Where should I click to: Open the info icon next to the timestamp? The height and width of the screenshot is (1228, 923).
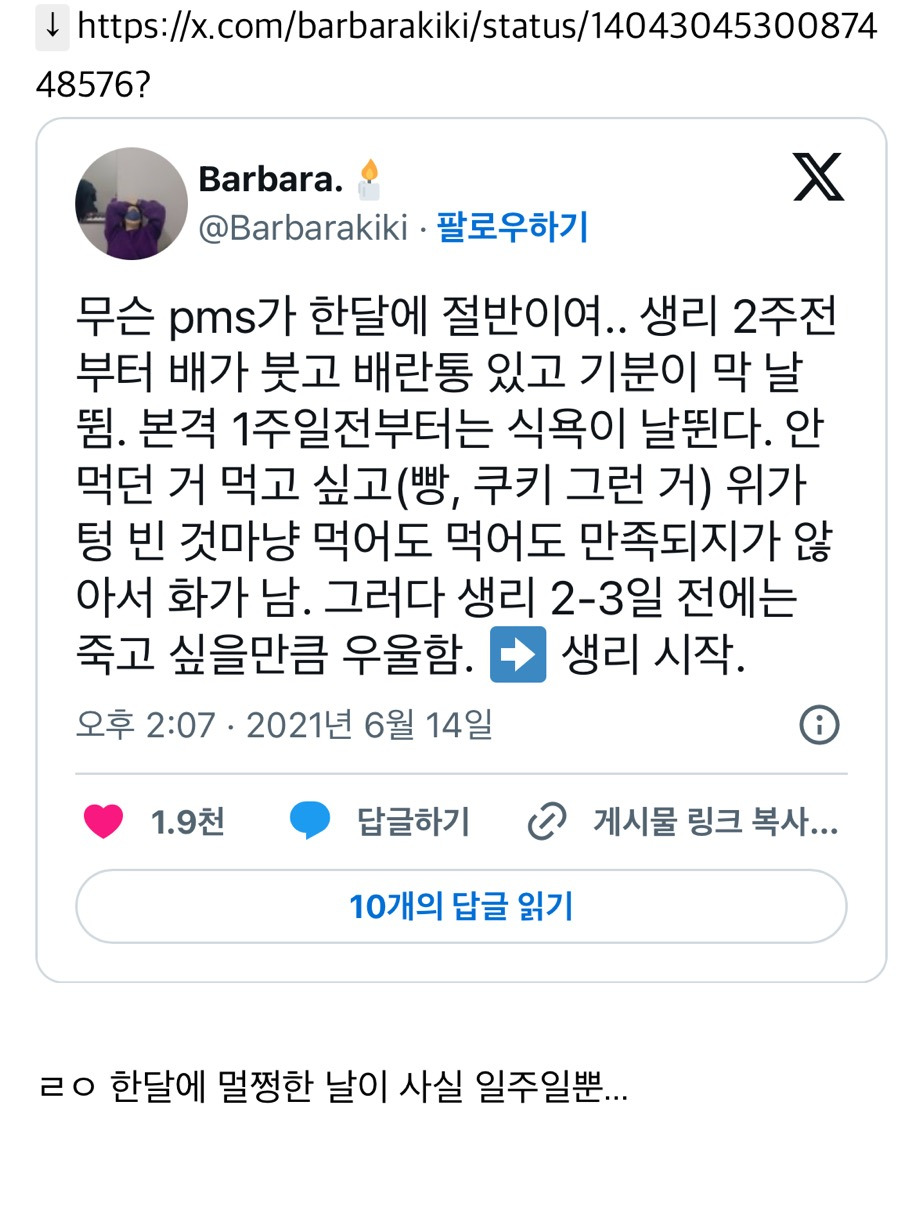click(818, 724)
